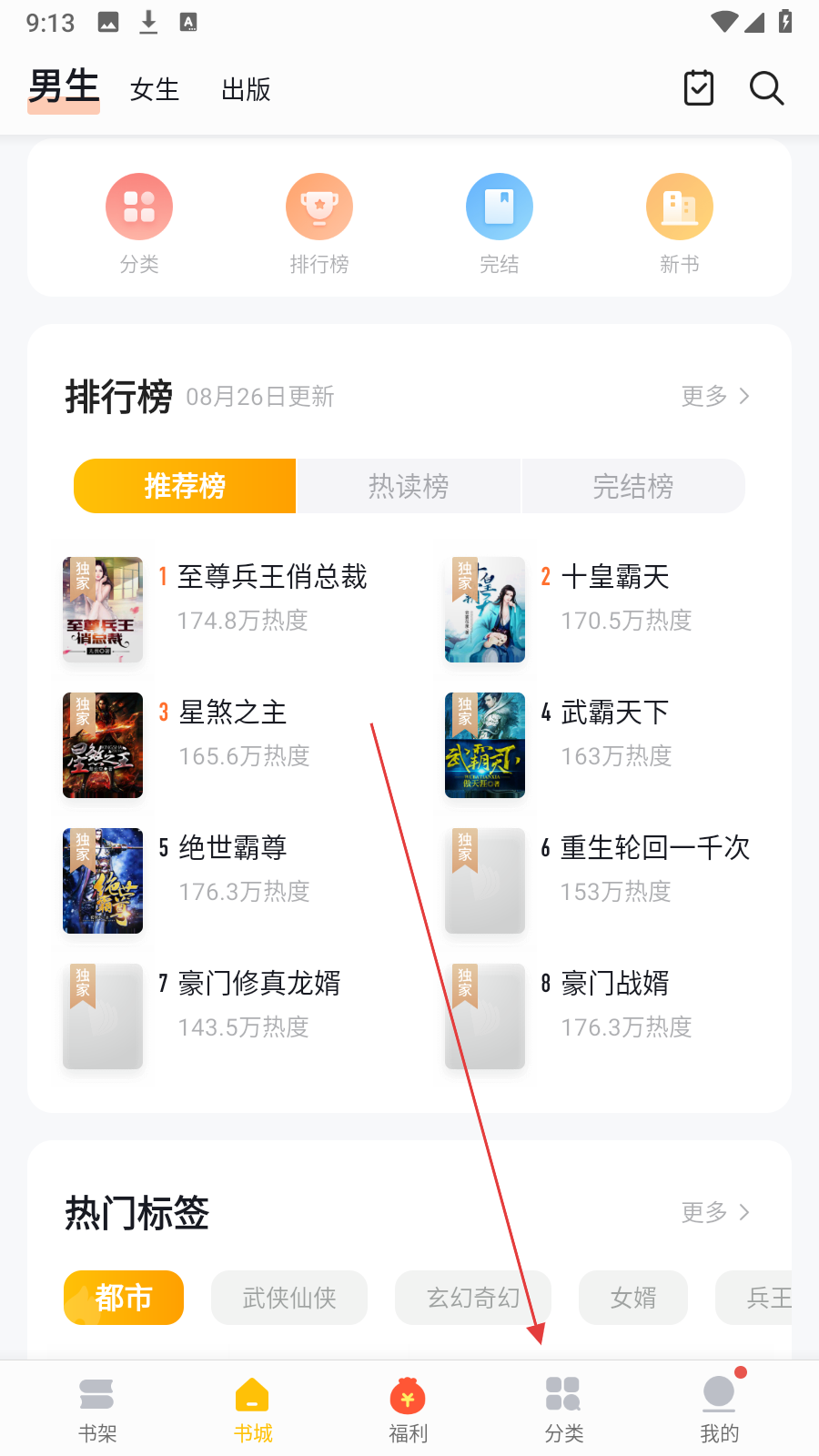Viewport: 819px width, 1456px height.
Task: Open the daily check-in calendar icon
Action: coord(698,88)
